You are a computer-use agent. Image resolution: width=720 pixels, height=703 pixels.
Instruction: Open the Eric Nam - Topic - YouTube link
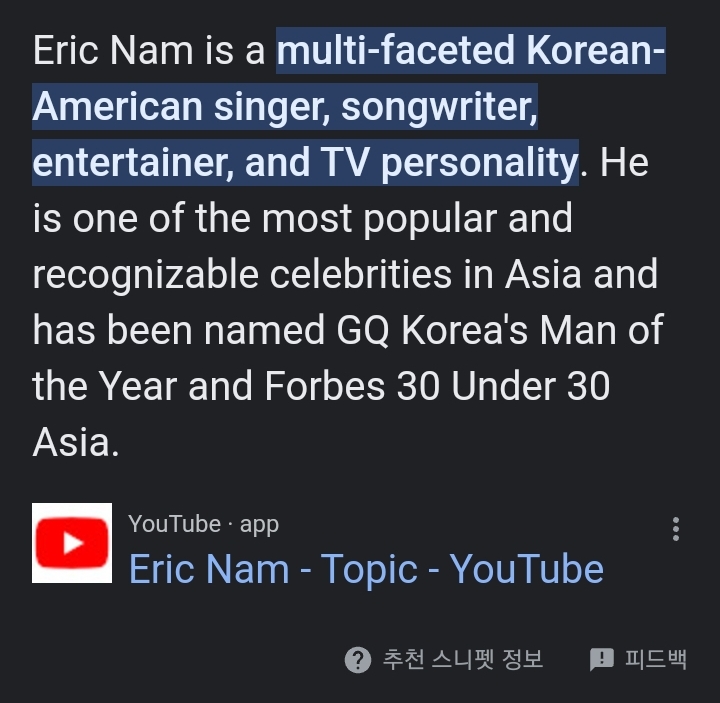pos(366,569)
